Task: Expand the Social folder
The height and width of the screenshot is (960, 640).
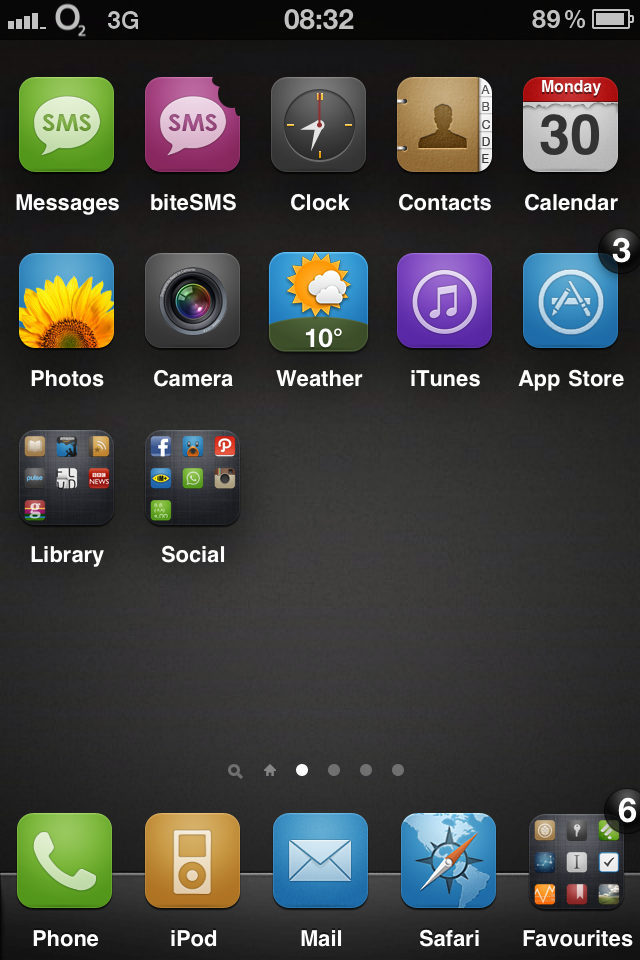Action: 192,477
